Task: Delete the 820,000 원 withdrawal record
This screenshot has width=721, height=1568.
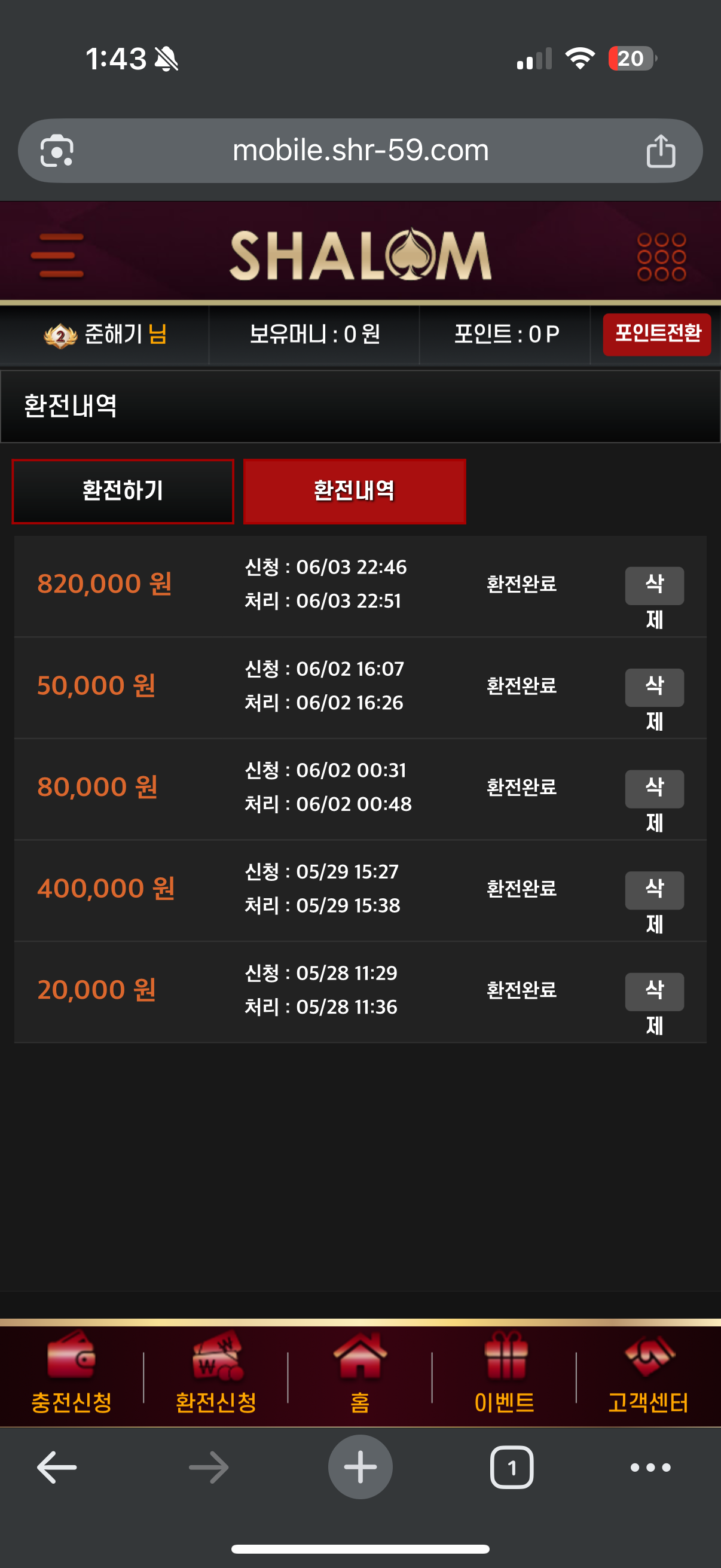Action: pyautogui.click(x=654, y=585)
